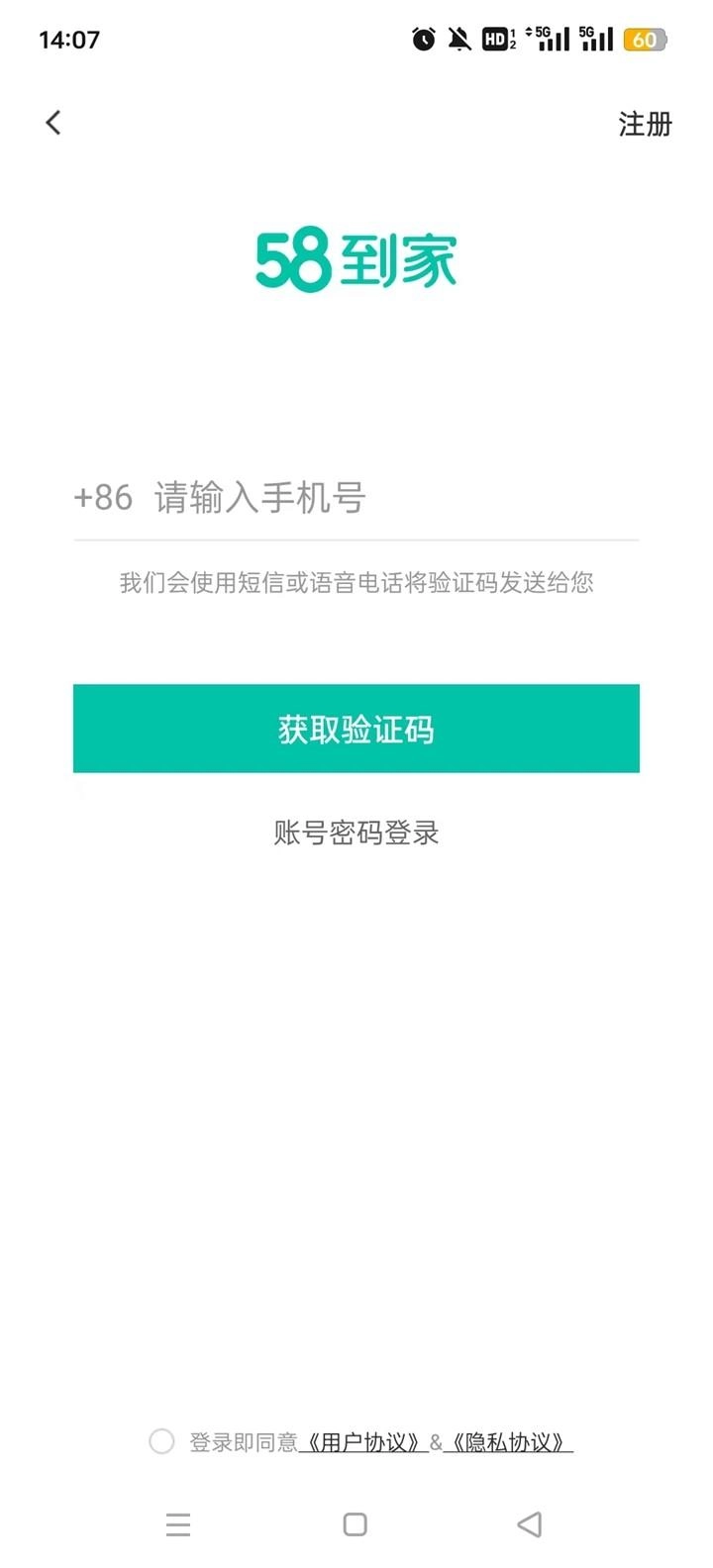
Task: Go back using the top-left arrow
Action: pyautogui.click(x=53, y=123)
